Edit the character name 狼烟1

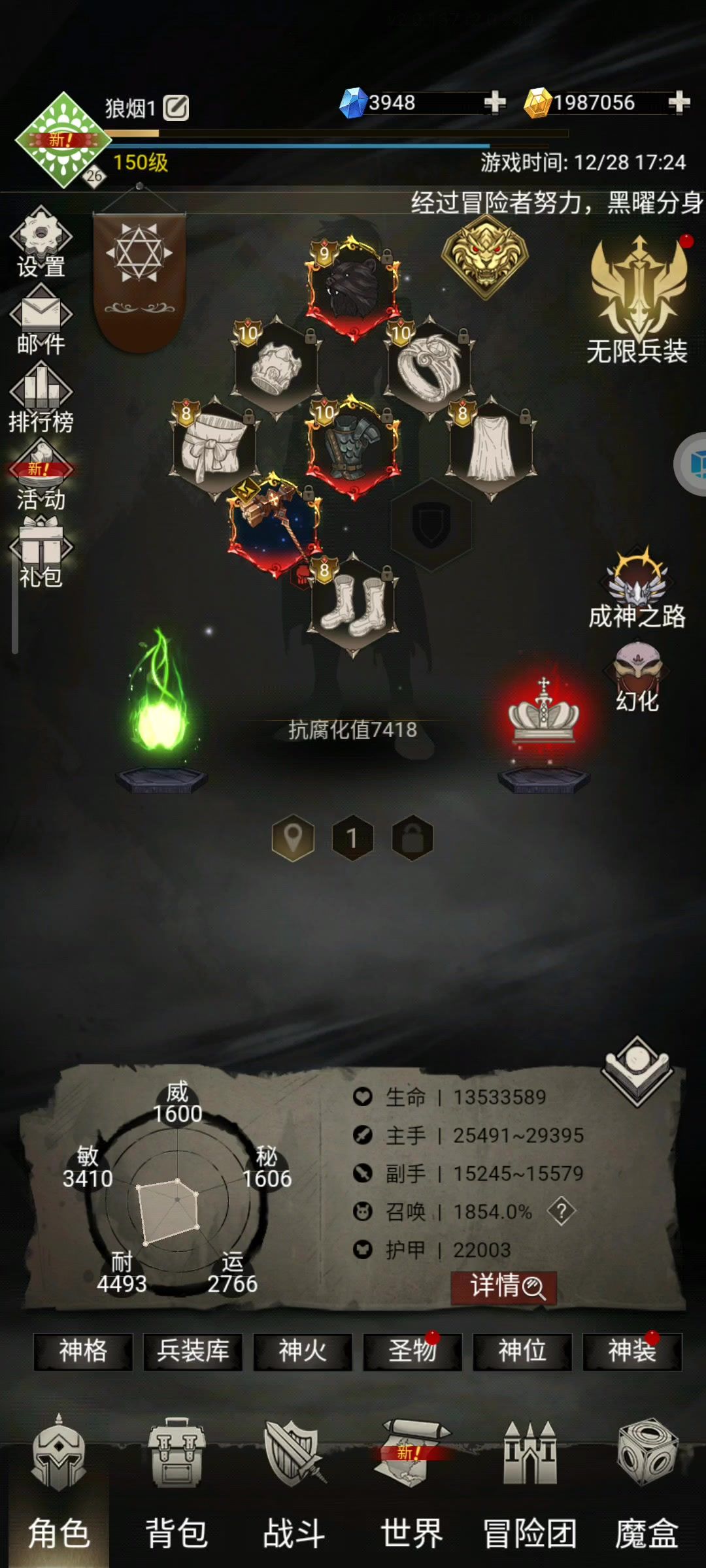point(176,108)
